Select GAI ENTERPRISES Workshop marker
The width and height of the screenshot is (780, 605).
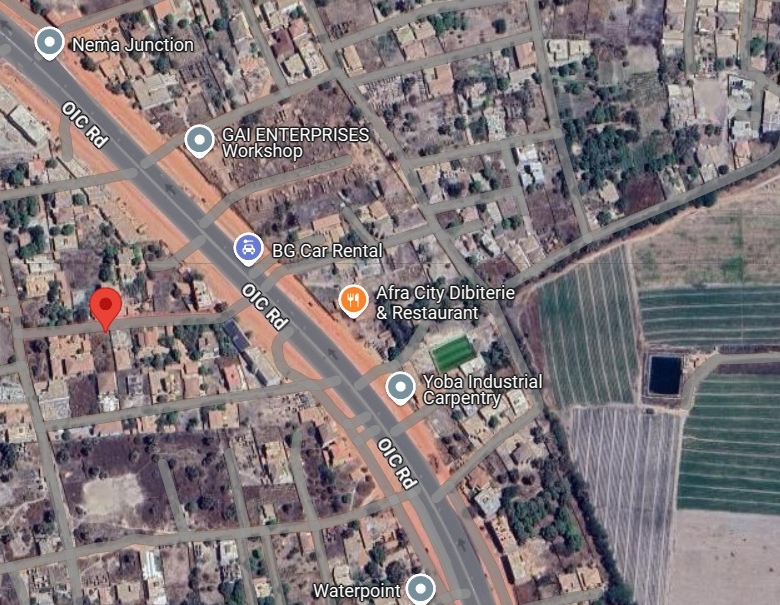[201, 141]
